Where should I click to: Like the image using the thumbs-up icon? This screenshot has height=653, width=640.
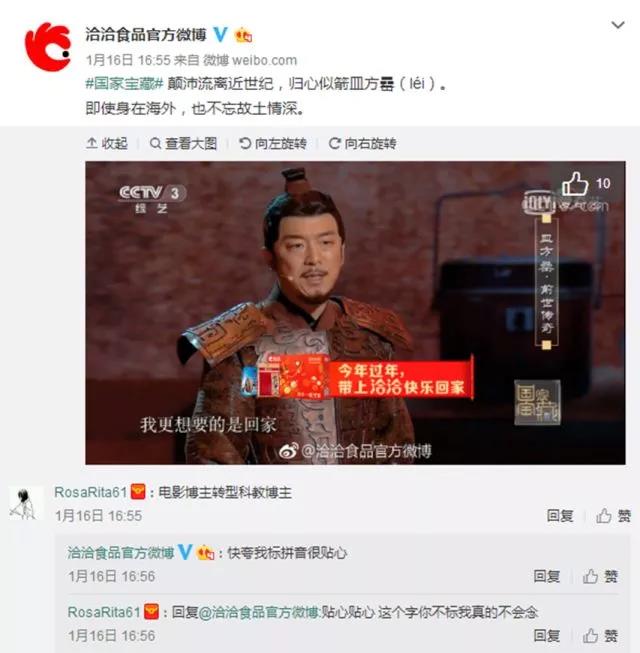pos(576,184)
